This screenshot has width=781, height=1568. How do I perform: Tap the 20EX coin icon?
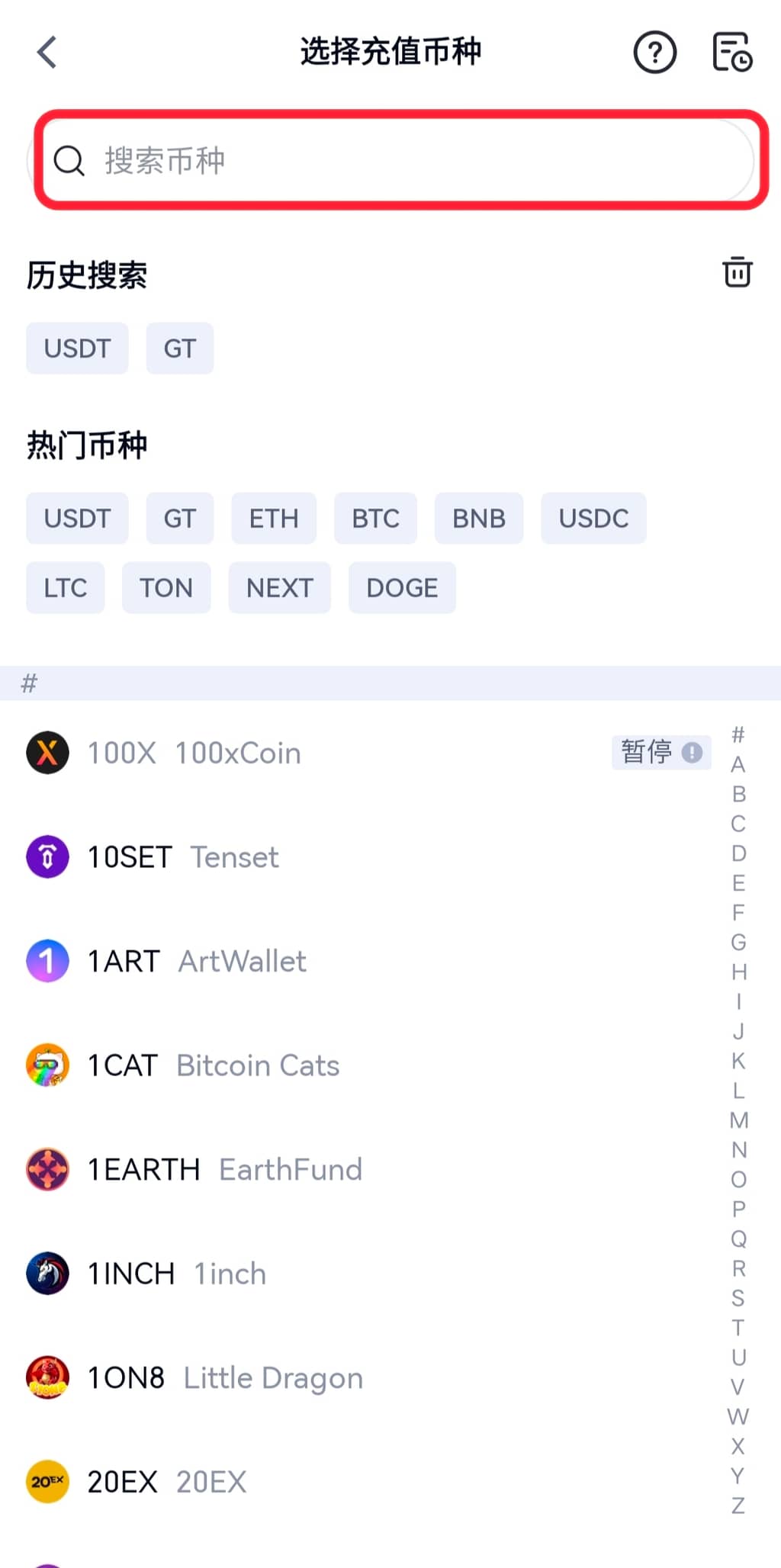(x=47, y=1480)
